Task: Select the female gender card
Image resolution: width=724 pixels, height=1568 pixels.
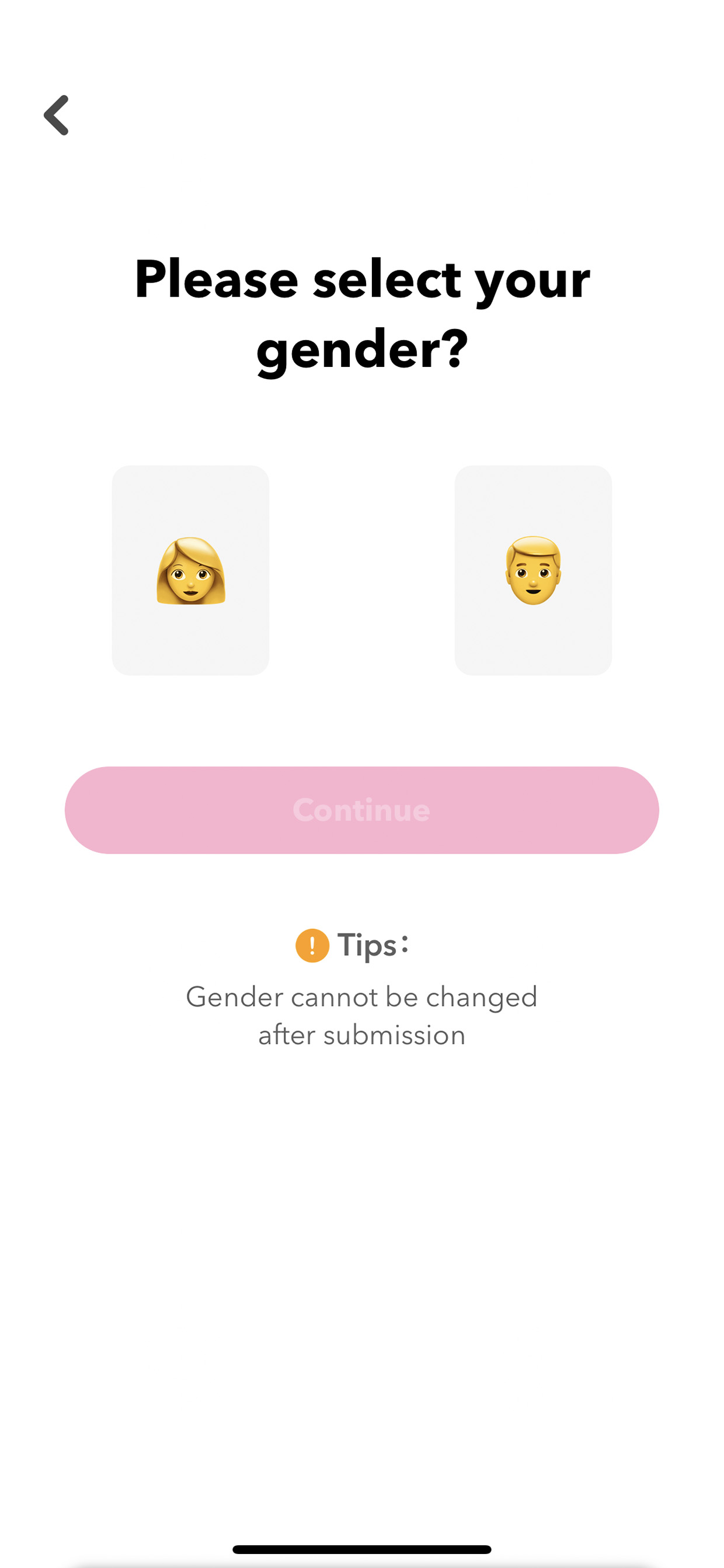Action: coord(190,570)
